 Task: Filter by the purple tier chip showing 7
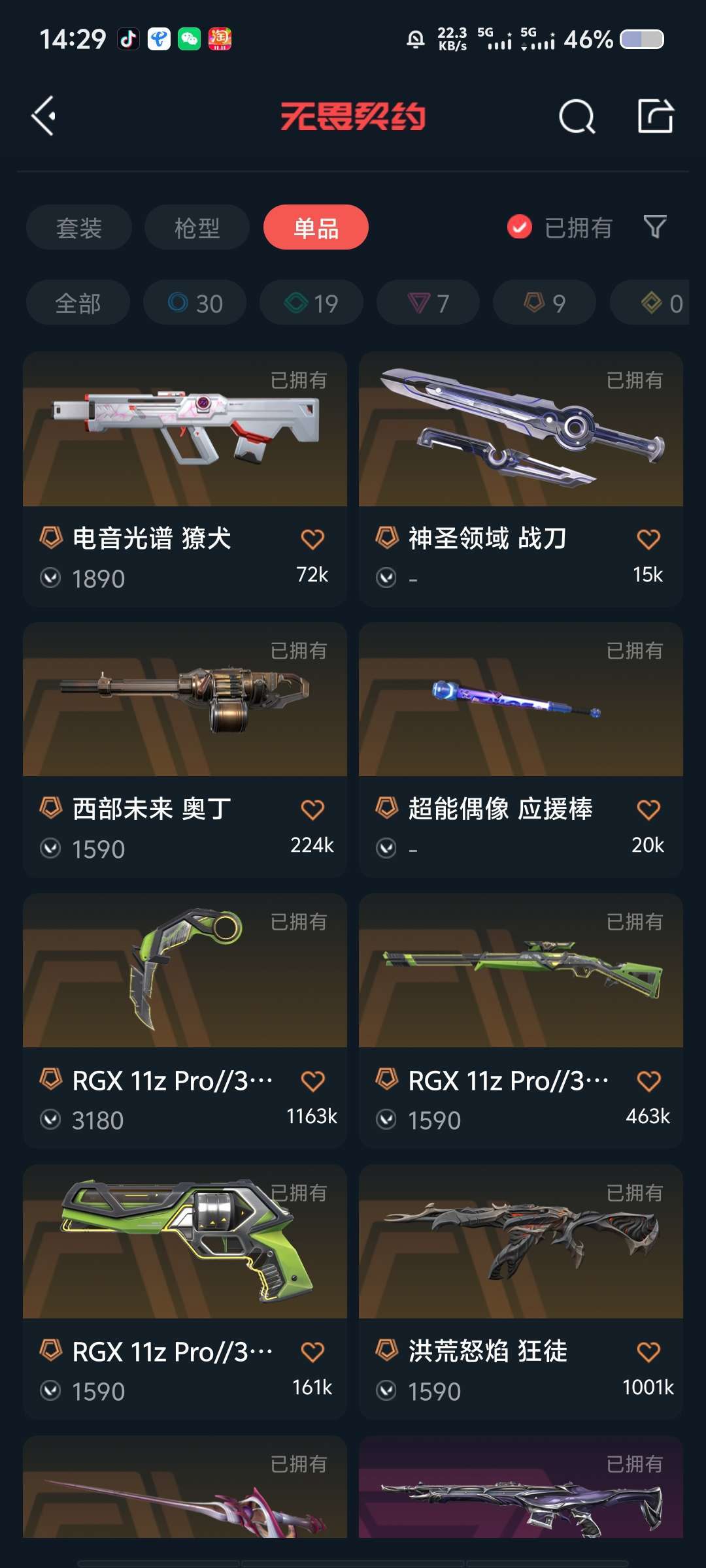pyautogui.click(x=428, y=303)
